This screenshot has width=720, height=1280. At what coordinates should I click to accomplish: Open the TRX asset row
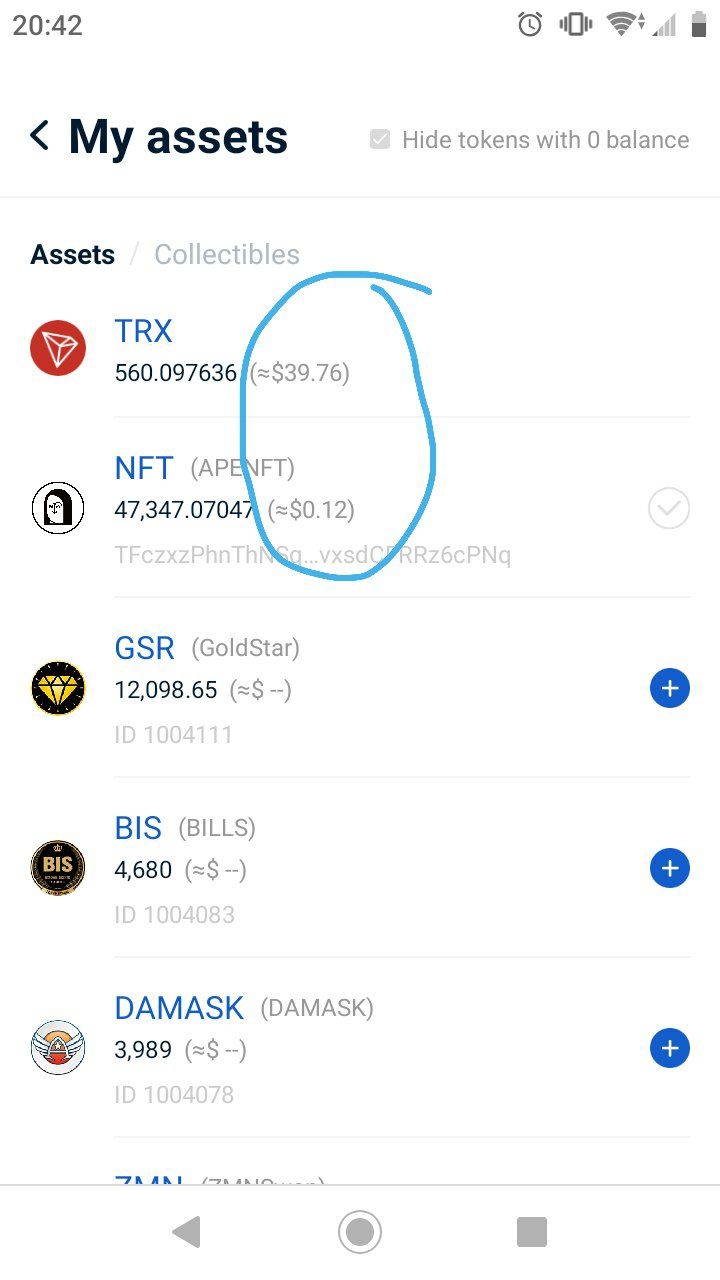tap(360, 351)
